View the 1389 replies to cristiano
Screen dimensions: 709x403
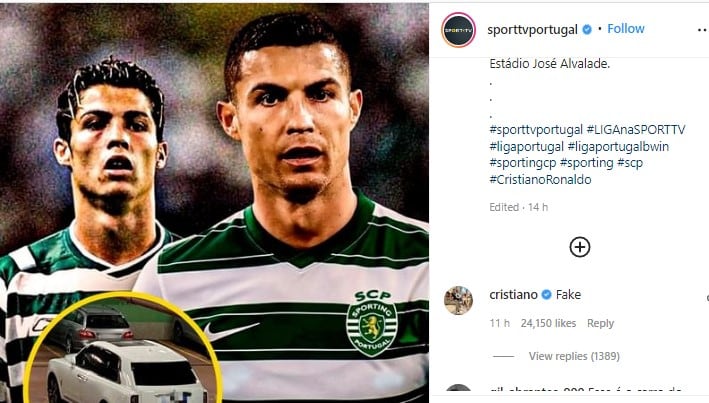point(573,356)
